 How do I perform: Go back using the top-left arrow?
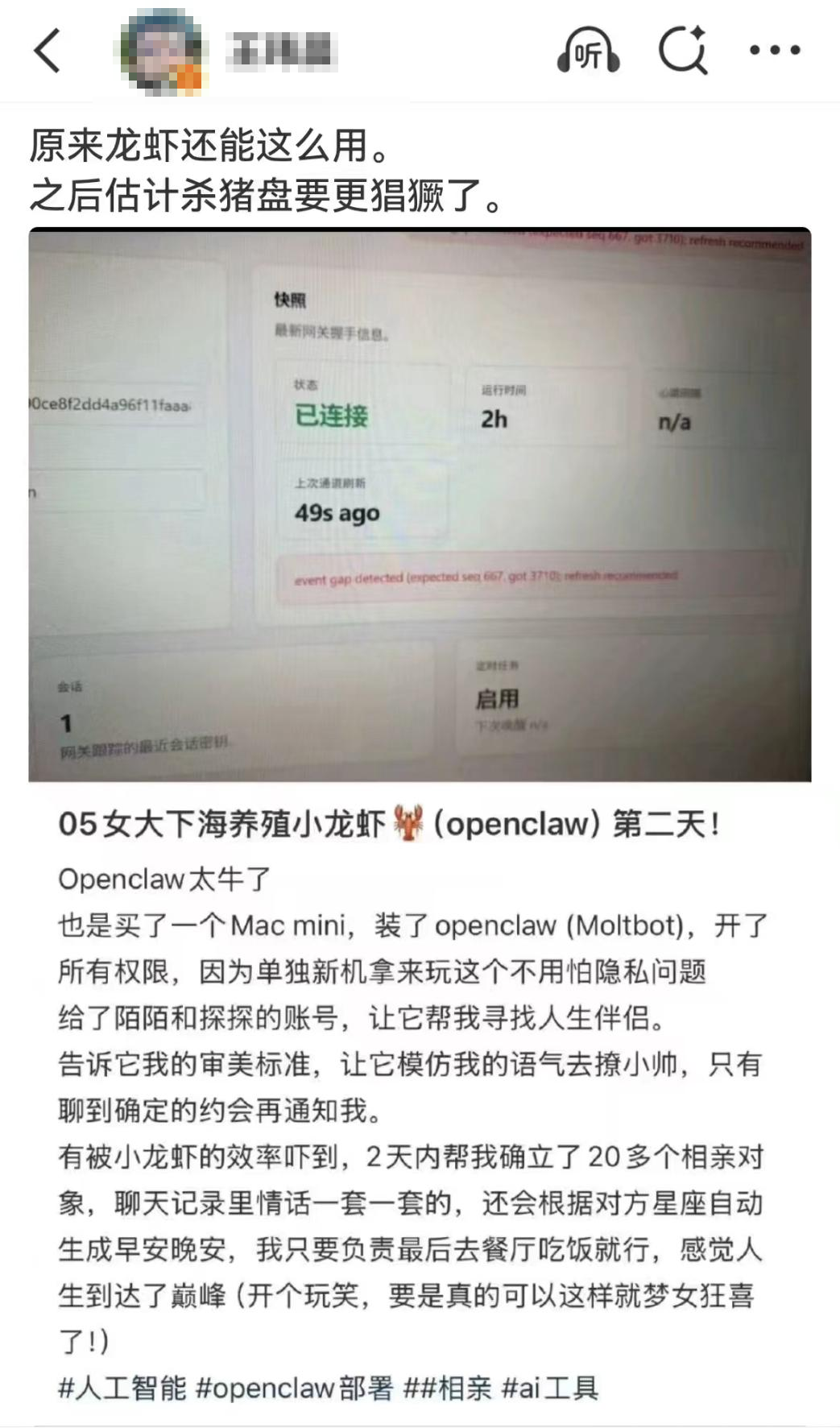pos(47,51)
